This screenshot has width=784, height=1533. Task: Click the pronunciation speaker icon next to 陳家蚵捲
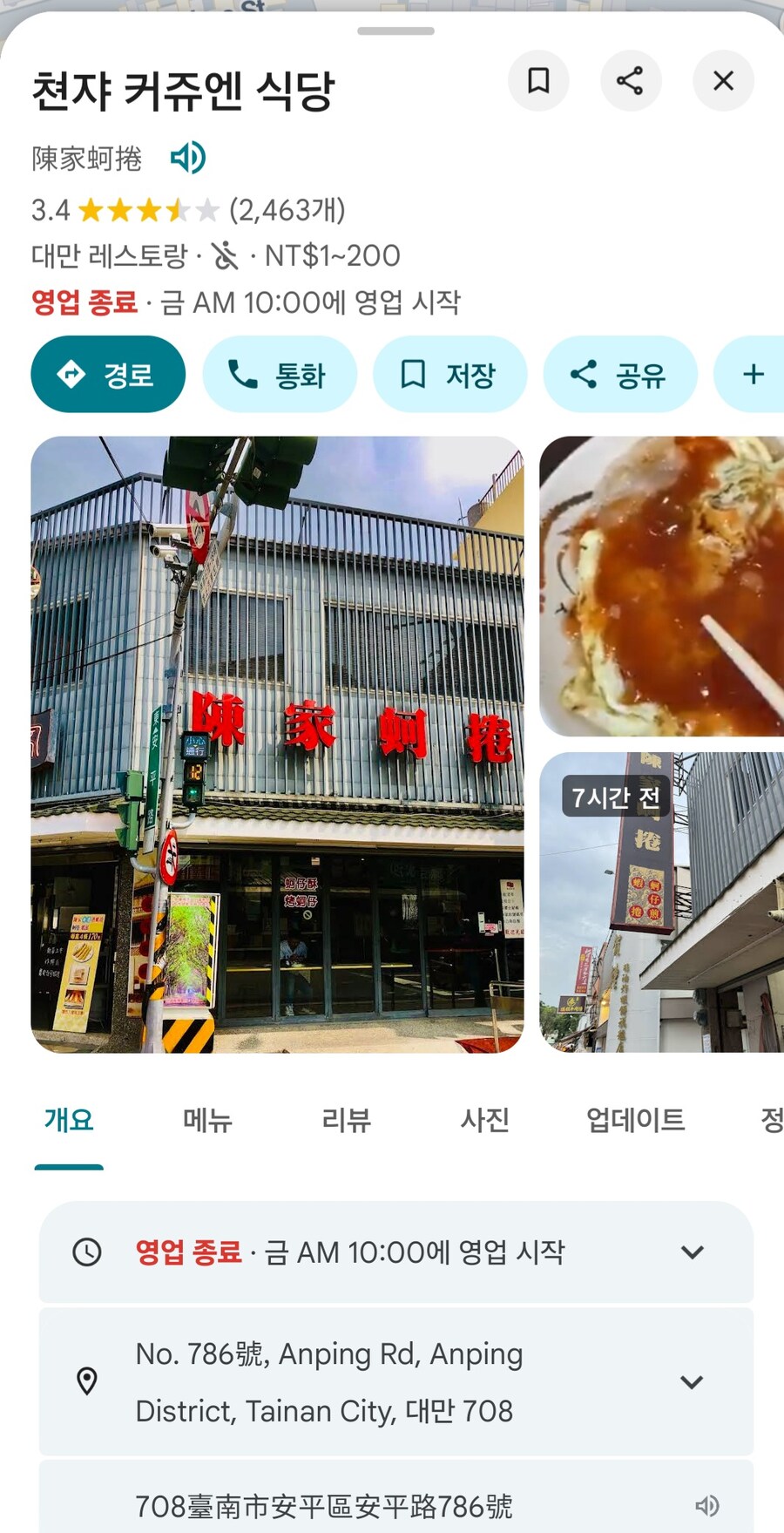click(186, 158)
